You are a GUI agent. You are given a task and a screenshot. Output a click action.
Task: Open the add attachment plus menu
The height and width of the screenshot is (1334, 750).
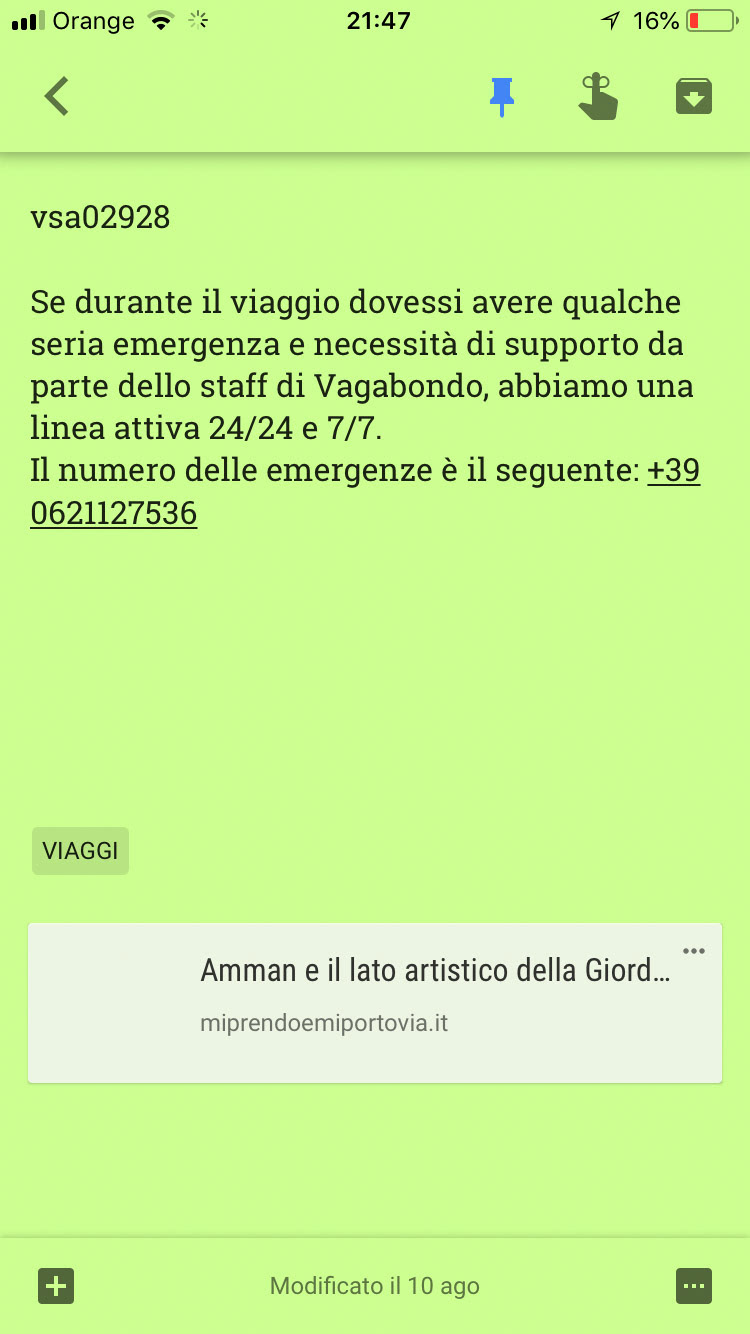56,1285
